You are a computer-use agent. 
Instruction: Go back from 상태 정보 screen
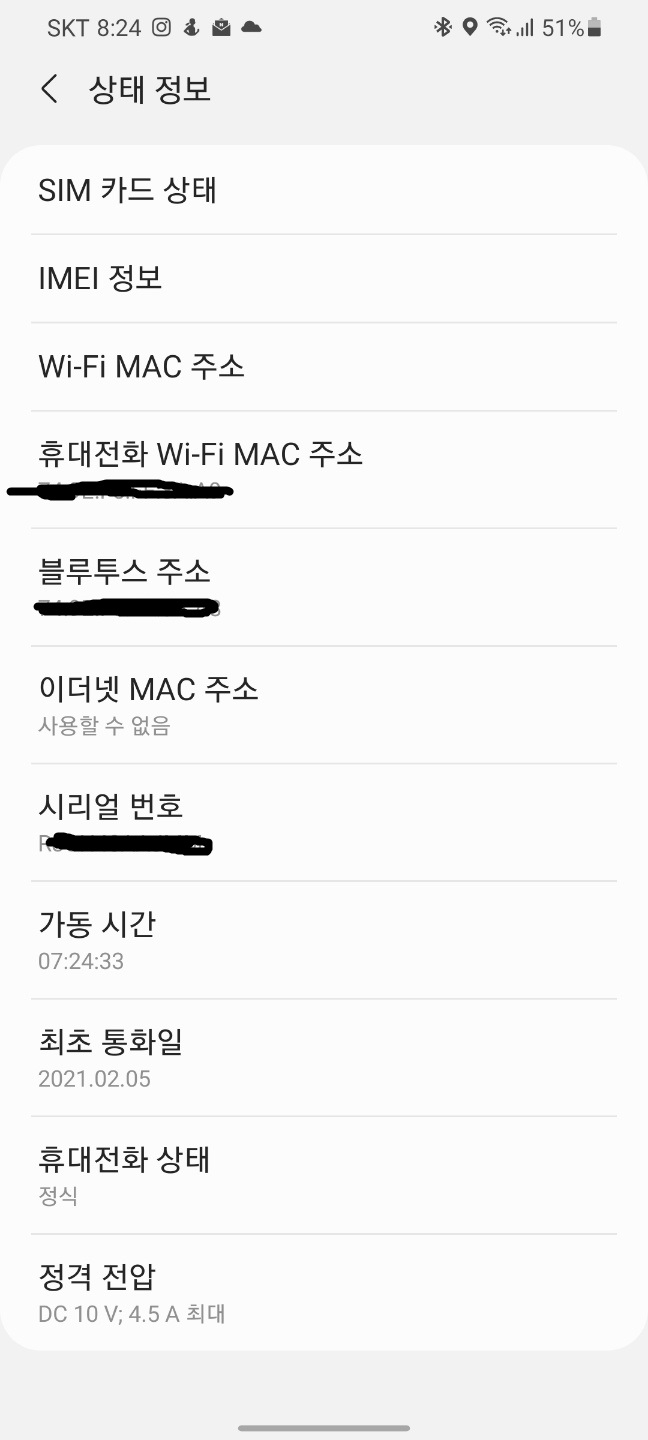[49, 90]
